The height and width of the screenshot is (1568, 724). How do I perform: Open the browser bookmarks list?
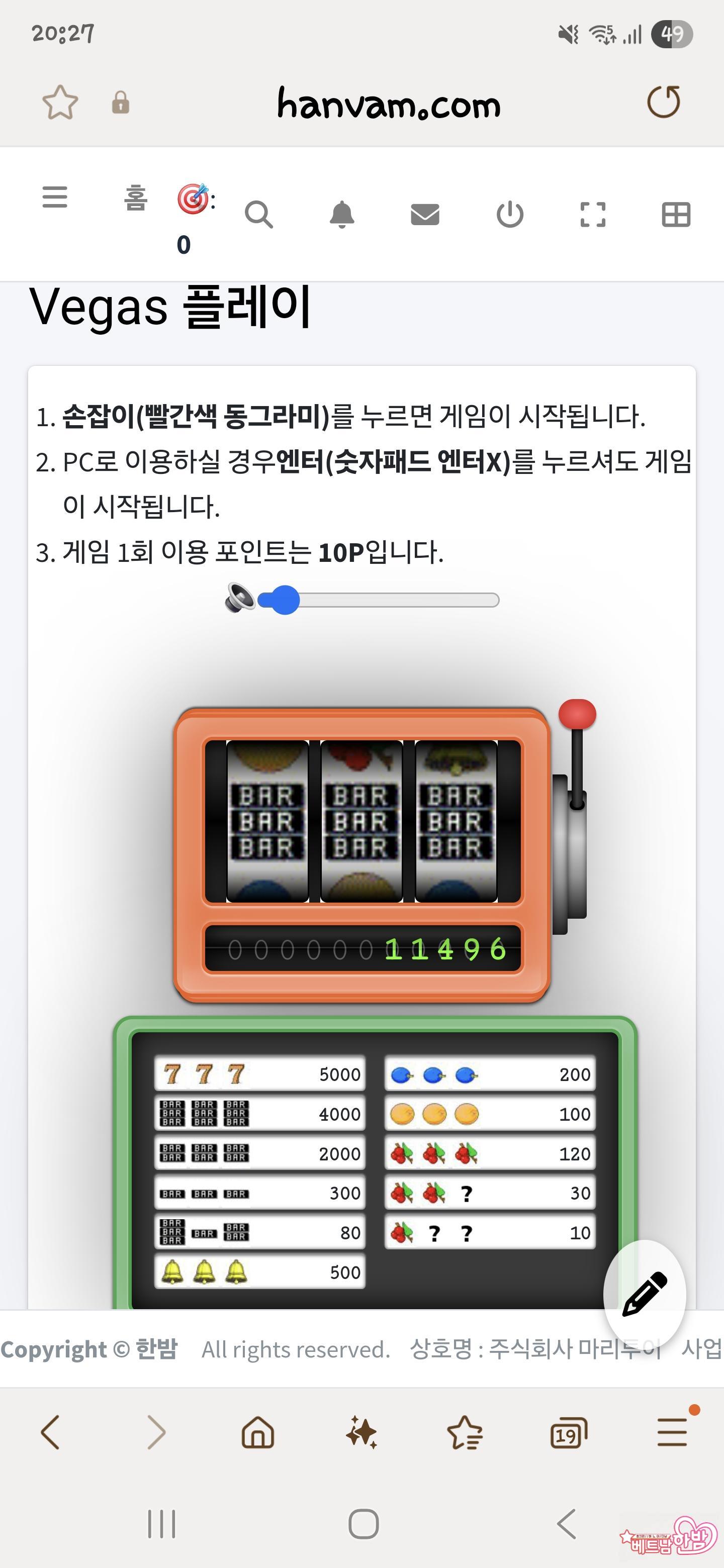click(465, 1432)
